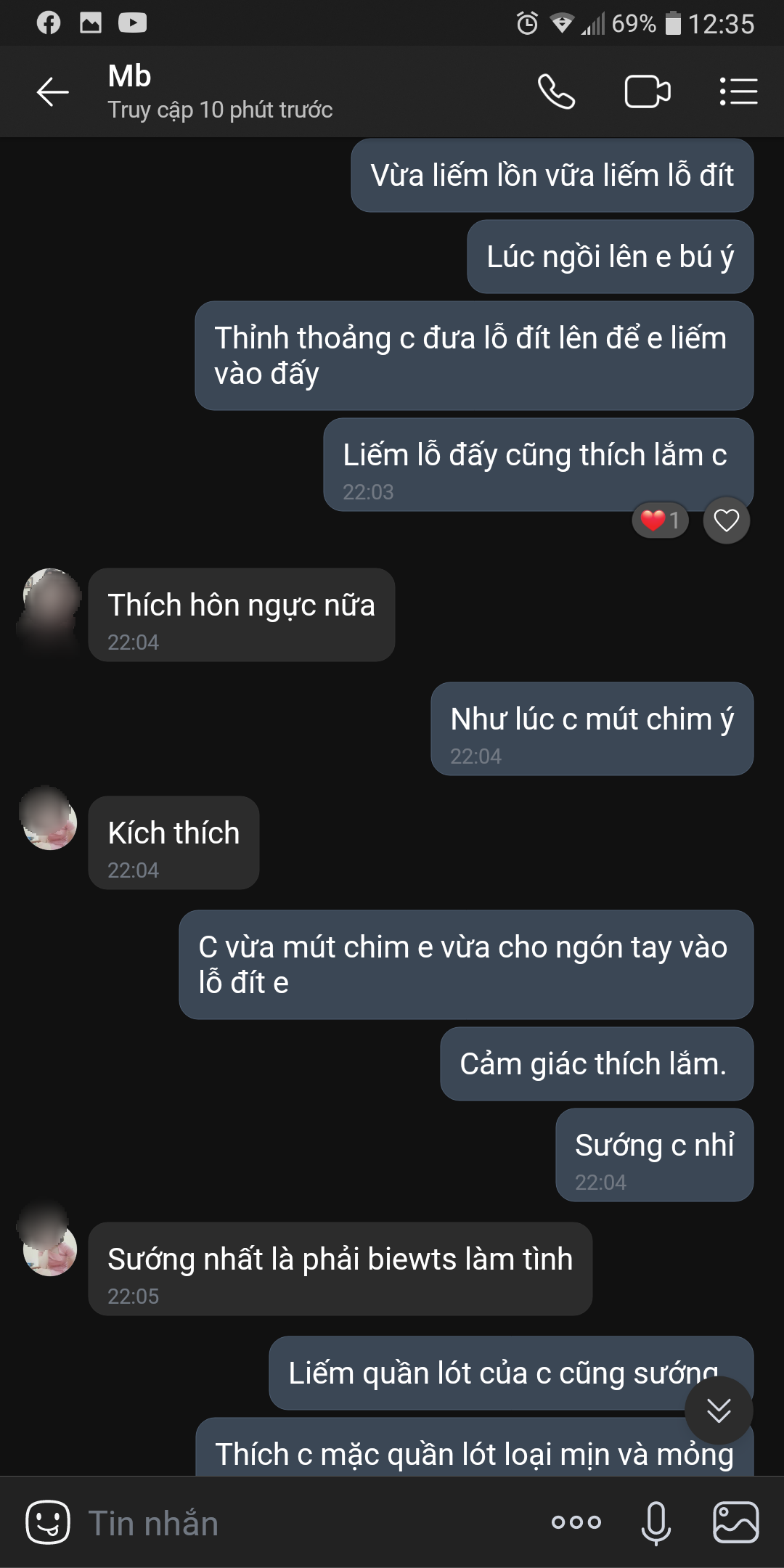Image resolution: width=784 pixels, height=1568 pixels.
Task: Open the sticker and emoji picker
Action: 48,1522
